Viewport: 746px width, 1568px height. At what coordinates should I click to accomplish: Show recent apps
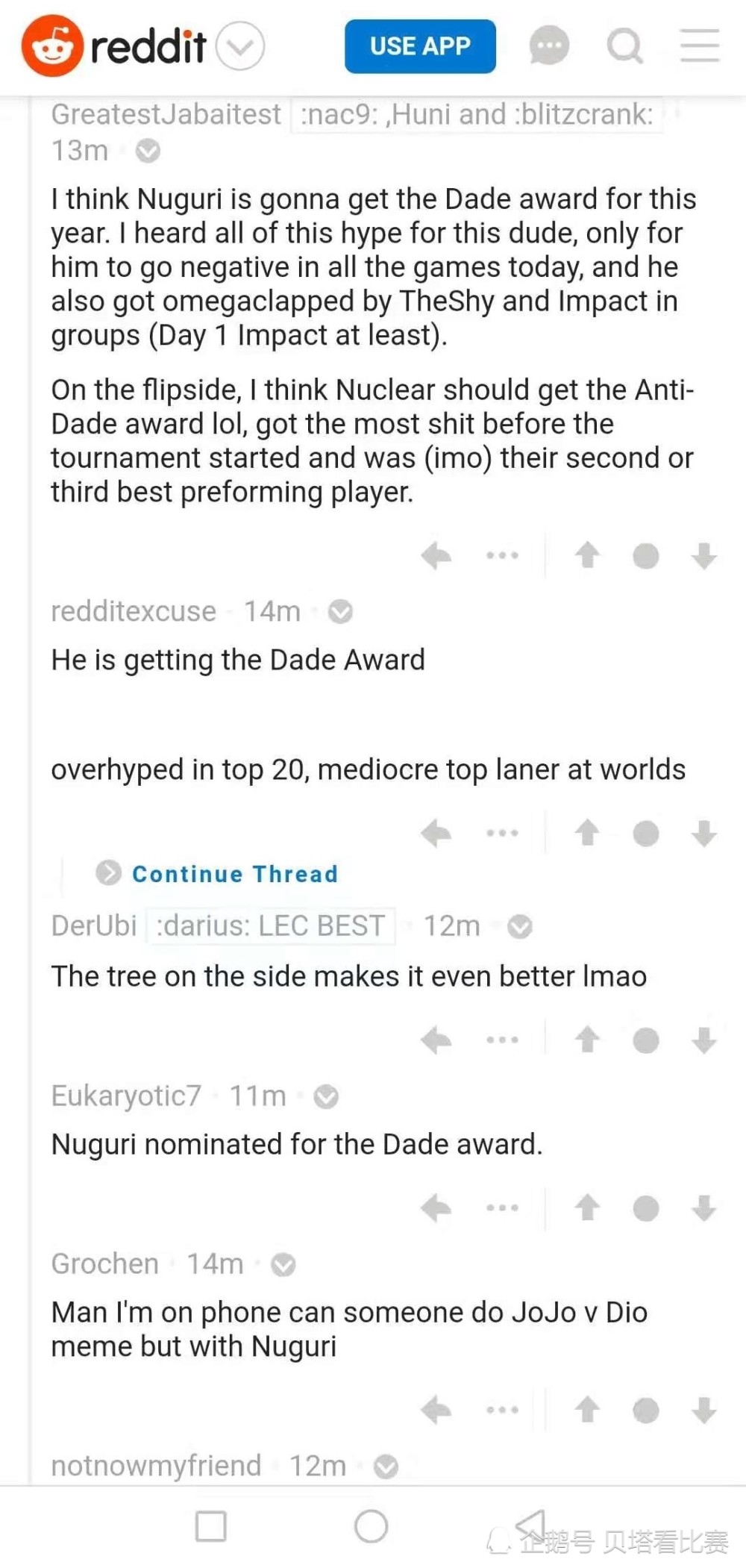pos(210,1526)
